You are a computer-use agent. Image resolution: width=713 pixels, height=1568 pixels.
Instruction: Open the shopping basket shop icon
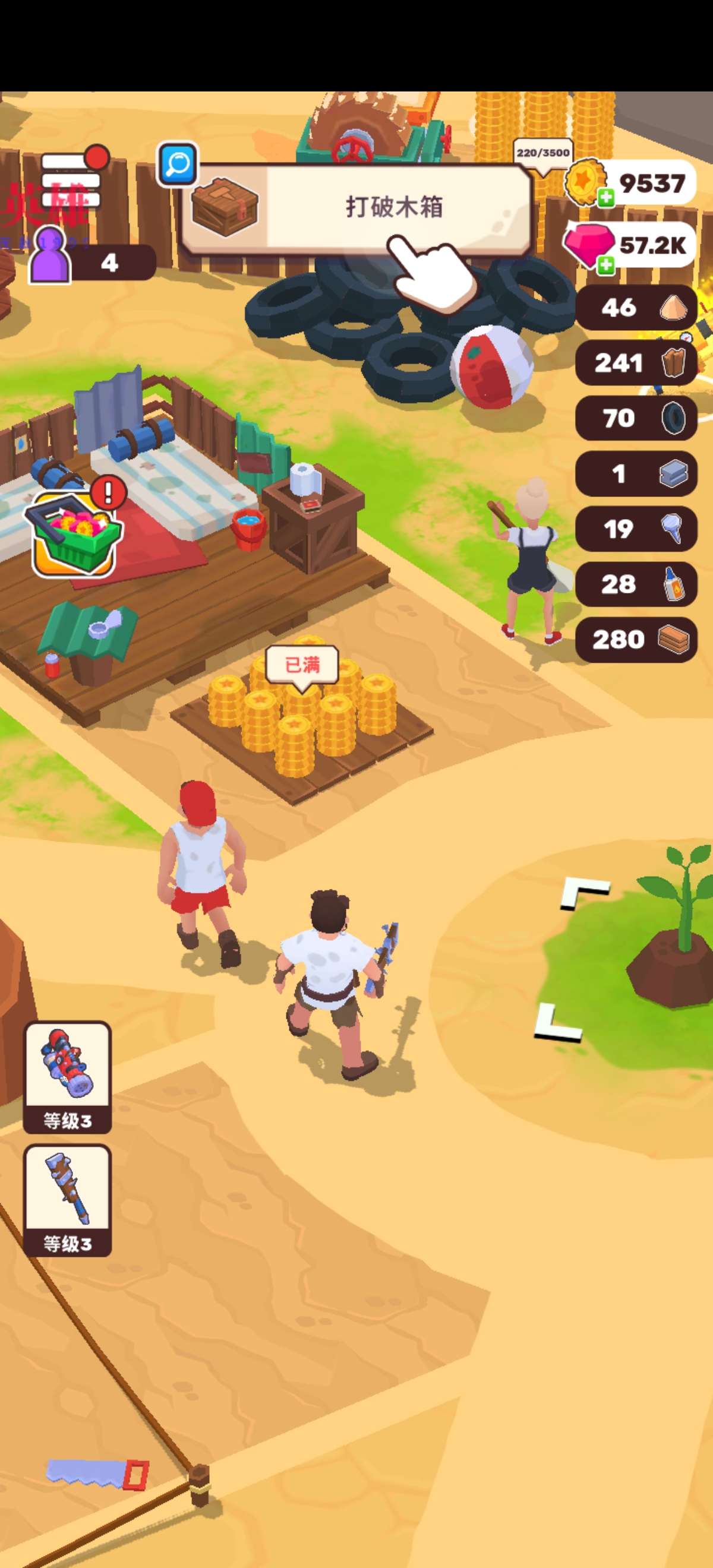point(74,534)
